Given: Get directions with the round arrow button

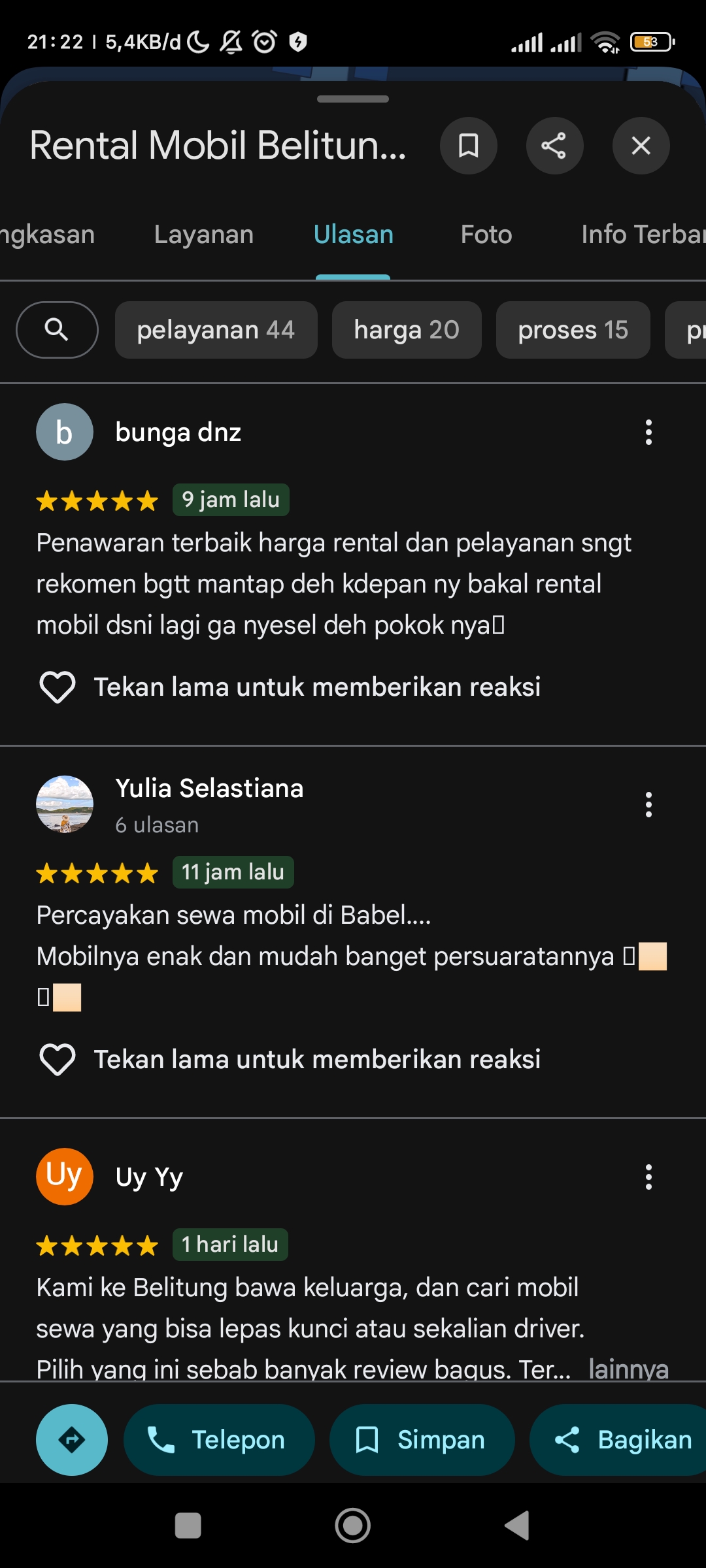Looking at the screenshot, I should pyautogui.click(x=72, y=1440).
